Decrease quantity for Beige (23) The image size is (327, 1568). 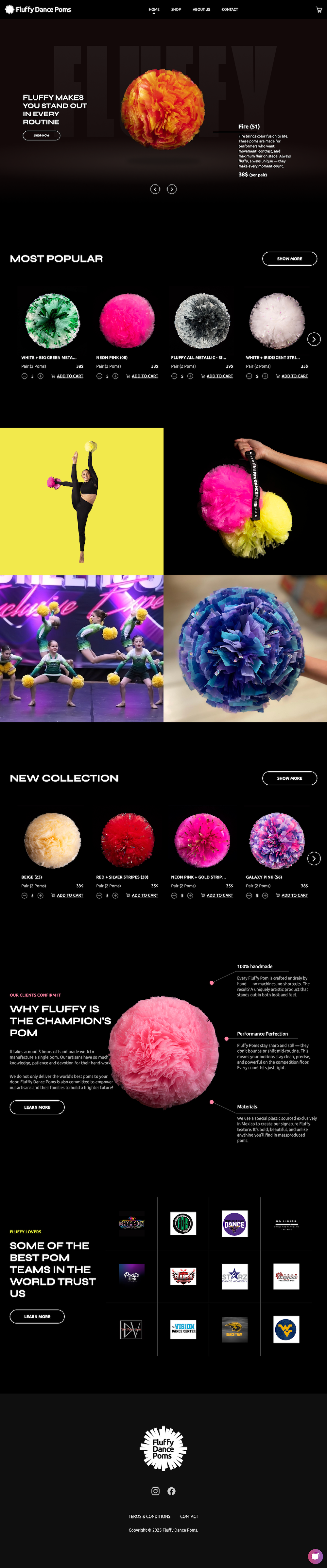point(24,895)
